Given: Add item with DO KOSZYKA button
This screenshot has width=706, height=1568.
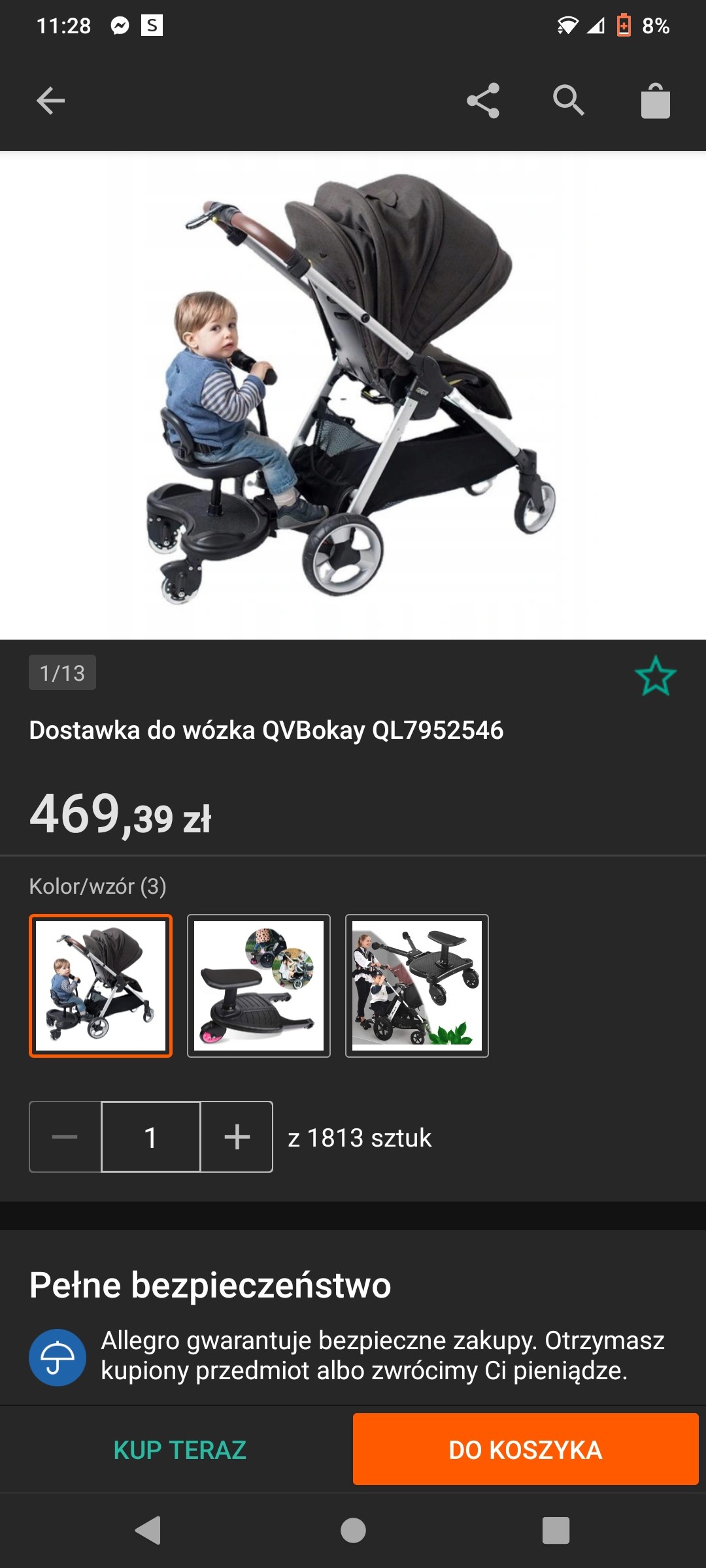Looking at the screenshot, I should (526, 1450).
